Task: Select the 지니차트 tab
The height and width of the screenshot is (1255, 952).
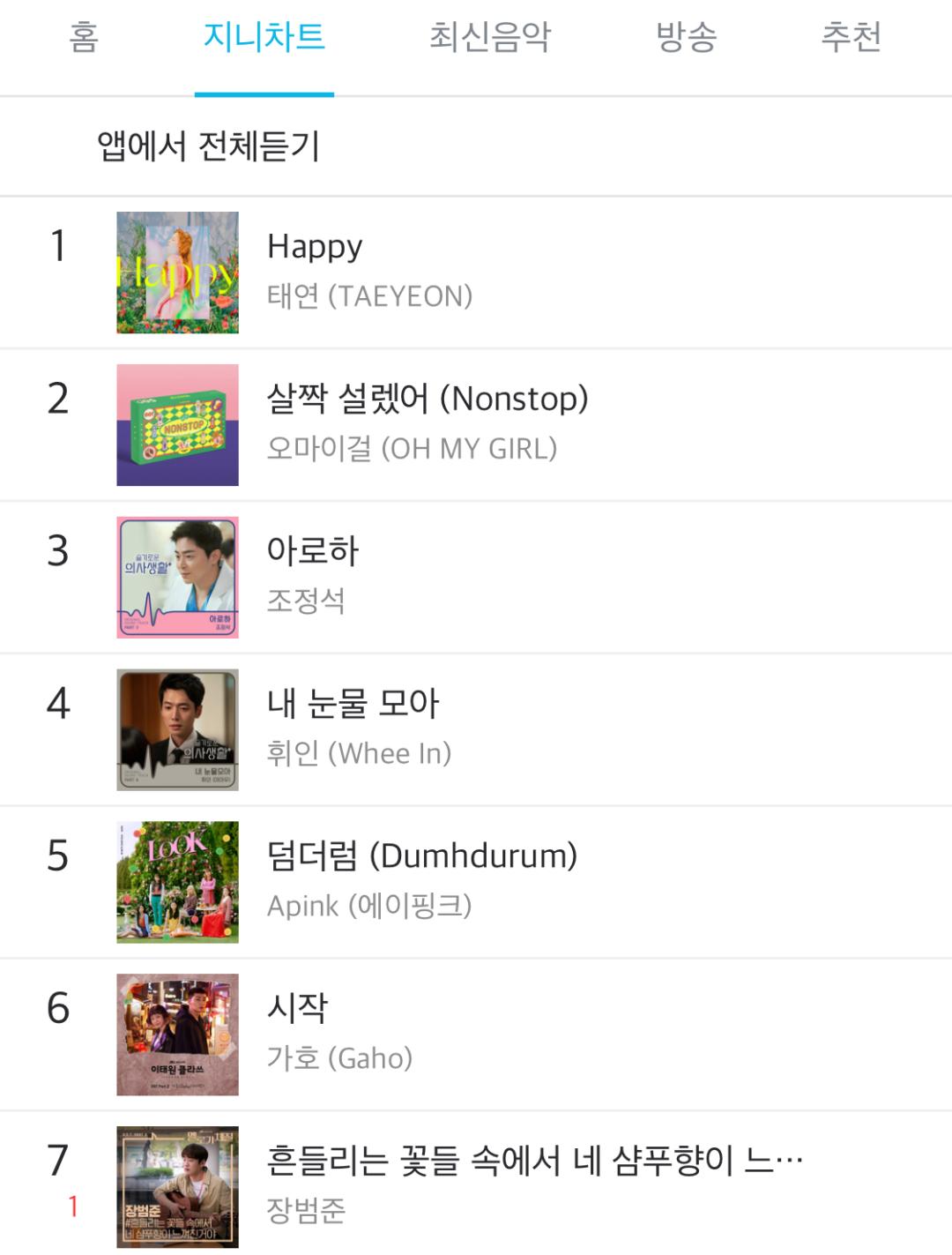Action: point(264,37)
